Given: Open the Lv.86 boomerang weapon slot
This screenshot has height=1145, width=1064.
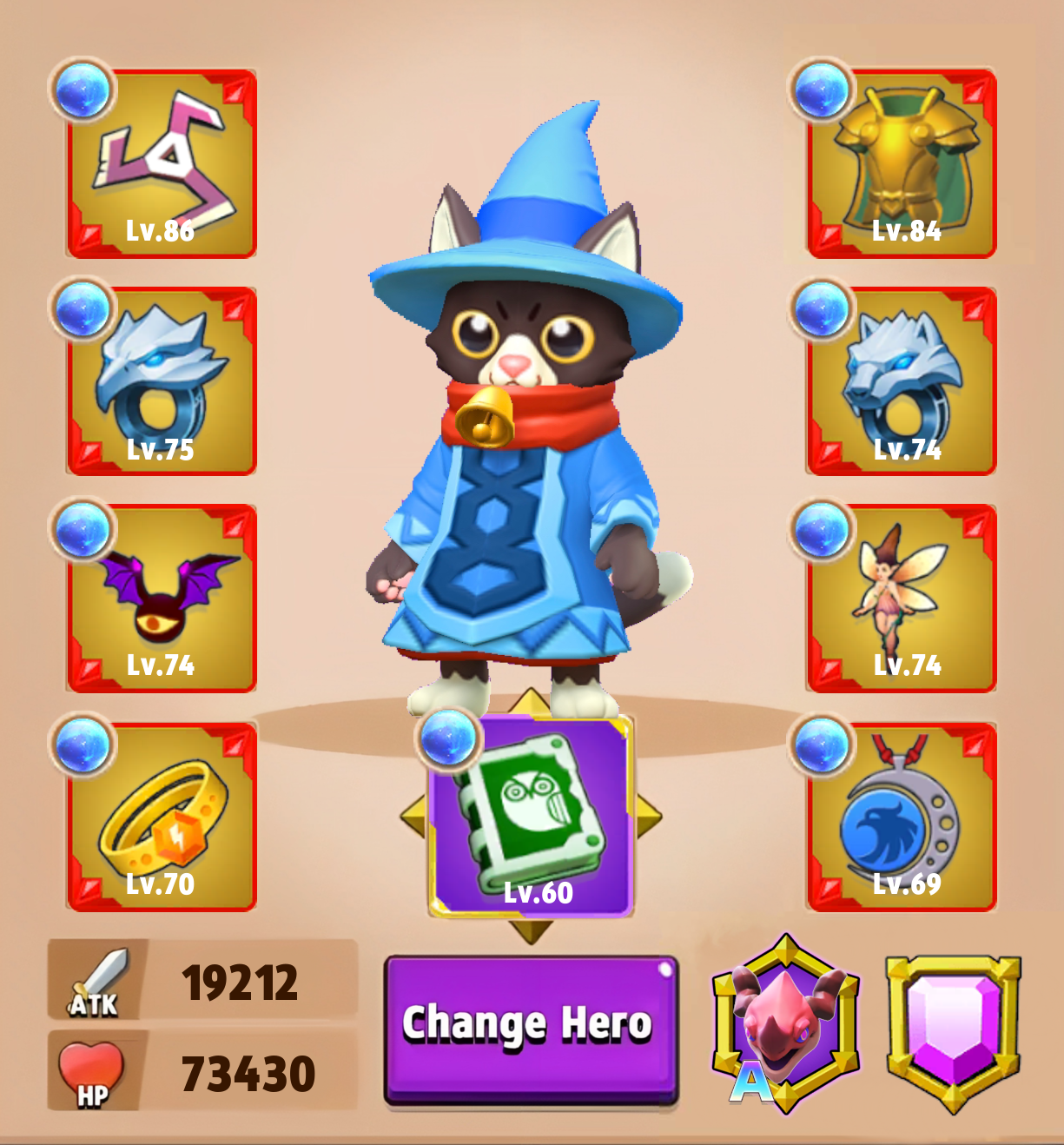Looking at the screenshot, I should pyautogui.click(x=162, y=164).
